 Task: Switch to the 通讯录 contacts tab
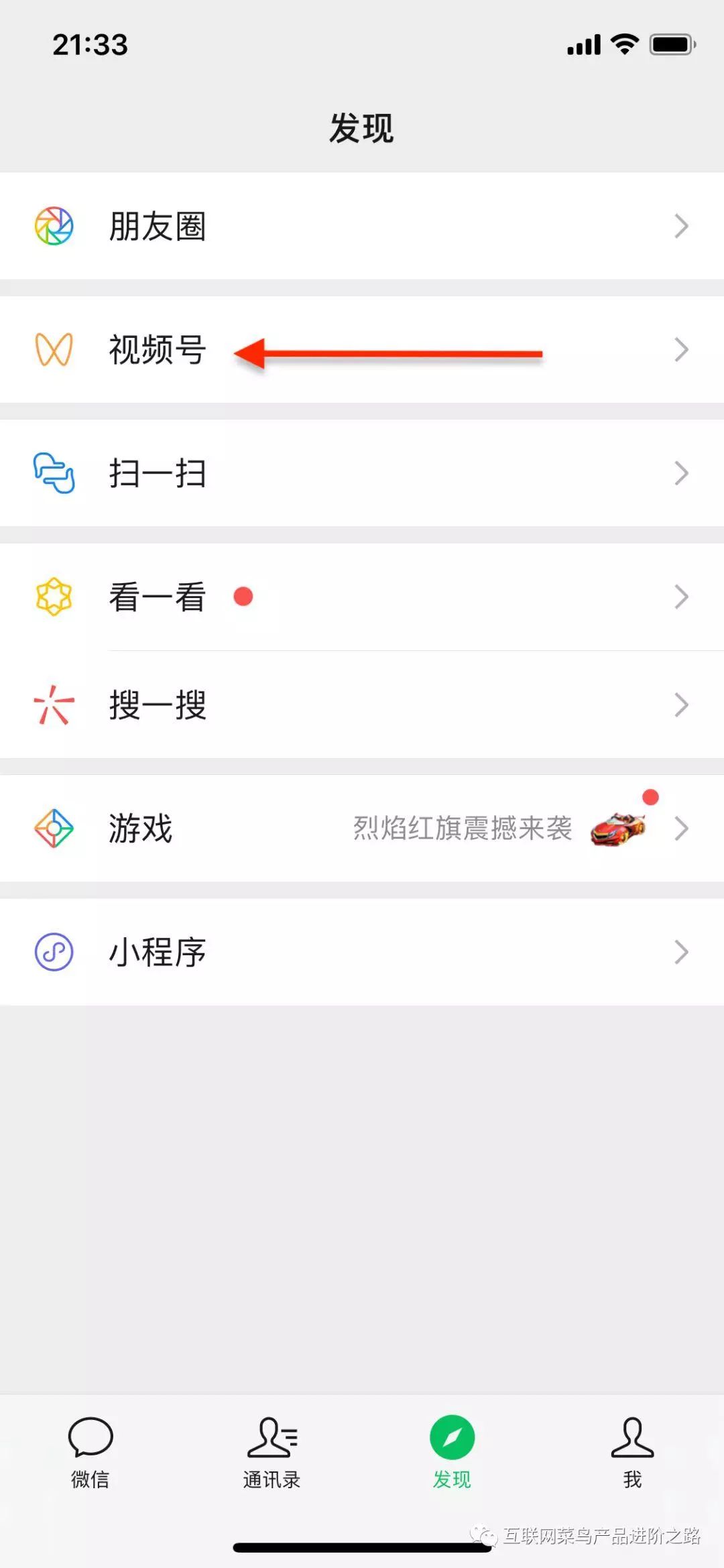click(271, 1451)
